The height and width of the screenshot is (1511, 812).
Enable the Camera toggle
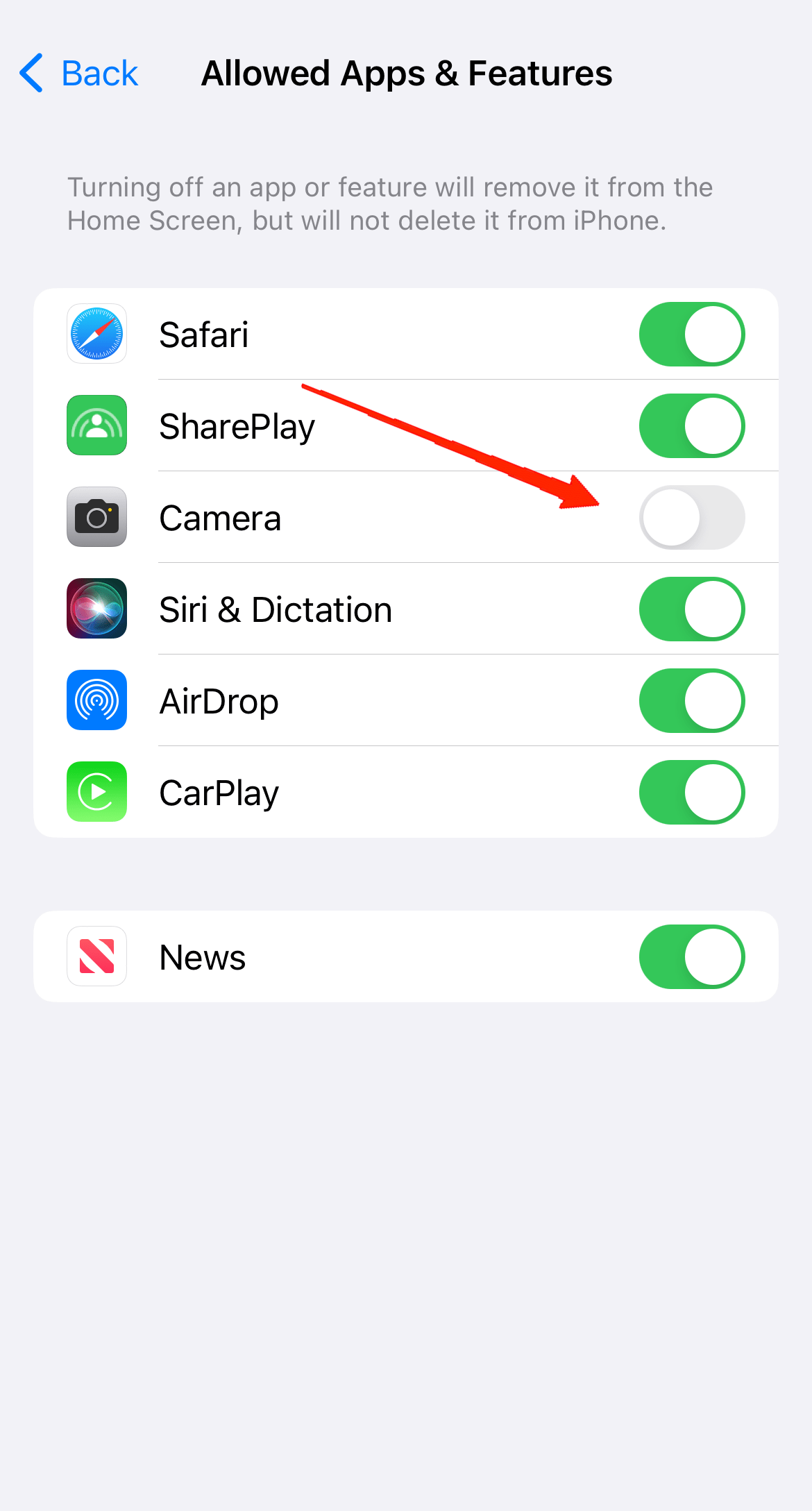691,517
